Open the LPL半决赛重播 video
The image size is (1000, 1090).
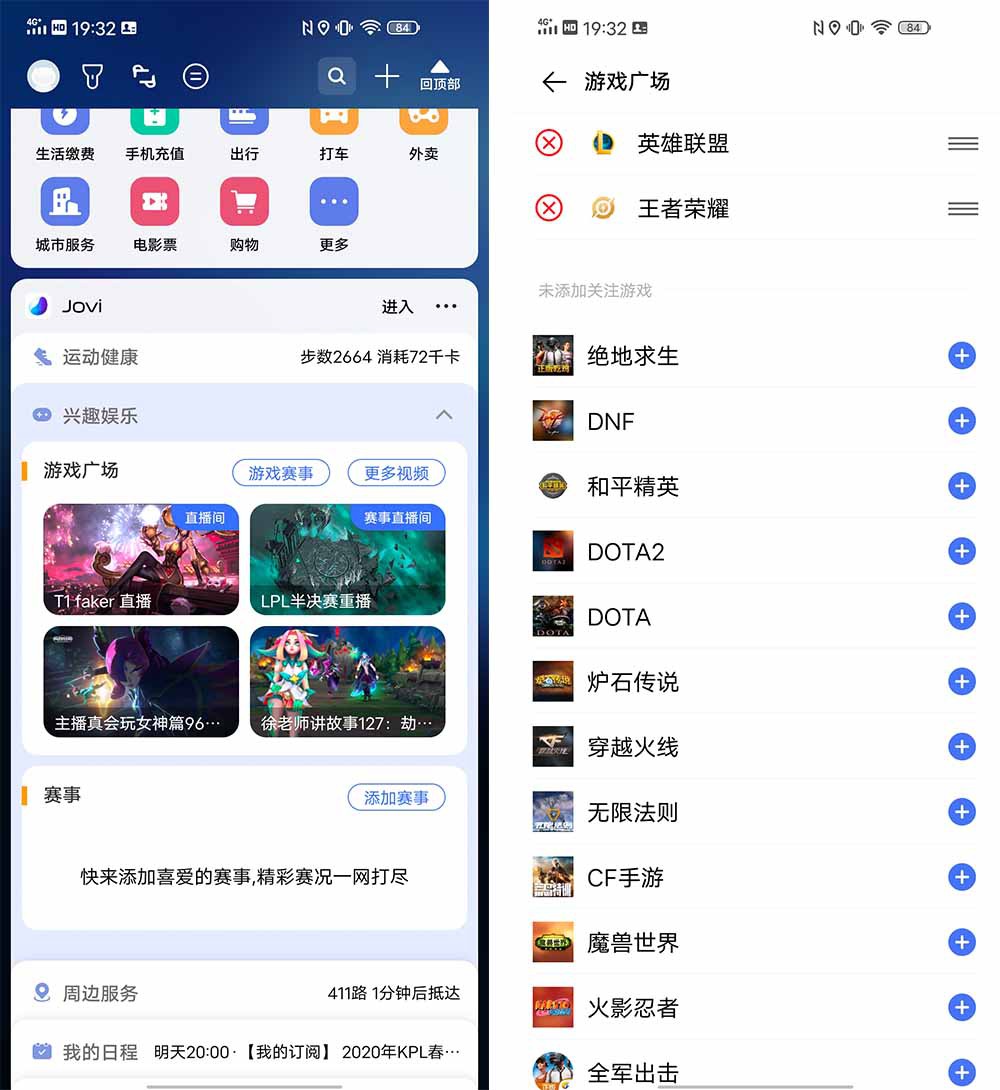coord(347,559)
